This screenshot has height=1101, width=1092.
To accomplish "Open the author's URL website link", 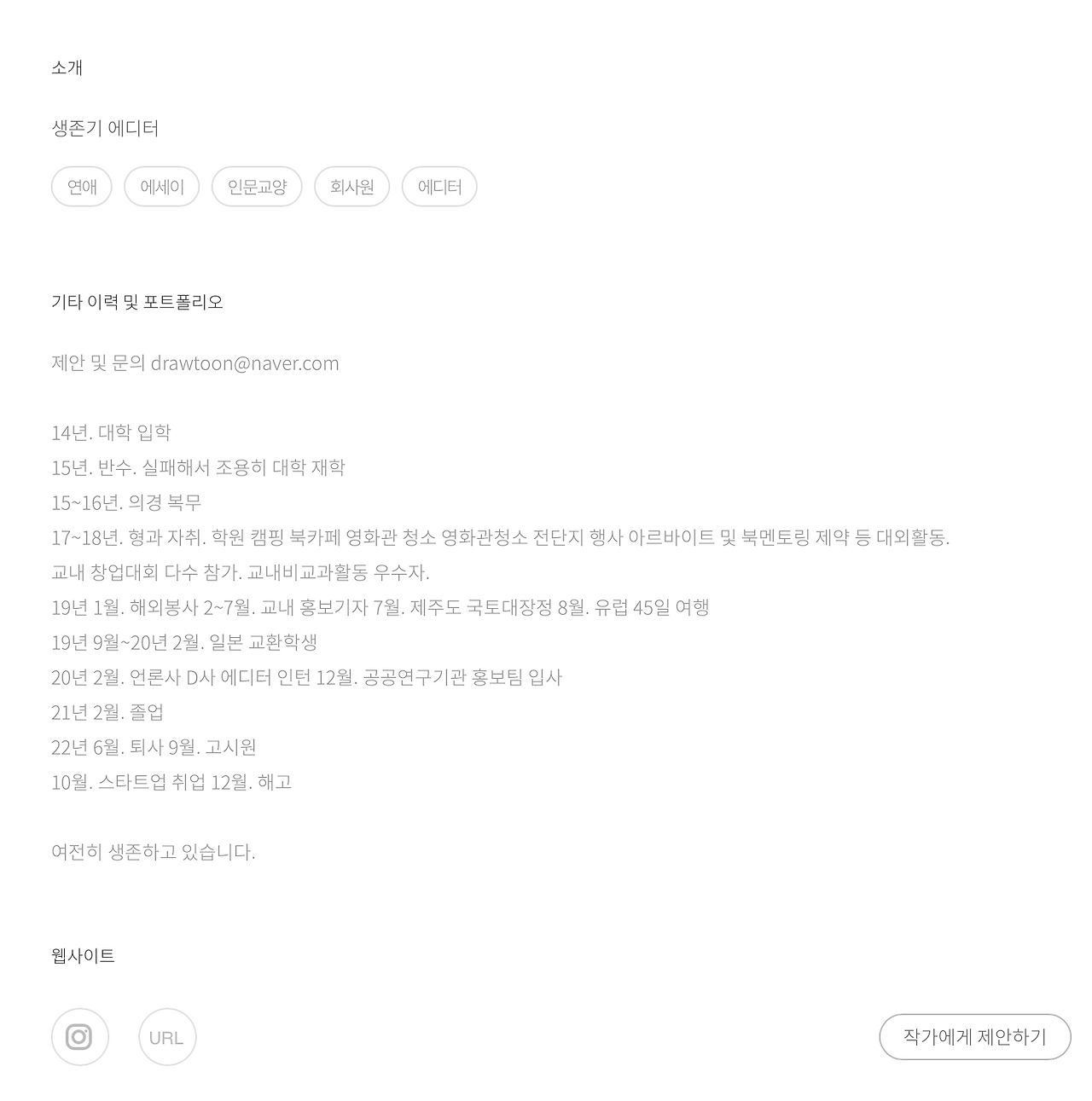I will click(x=167, y=1037).
